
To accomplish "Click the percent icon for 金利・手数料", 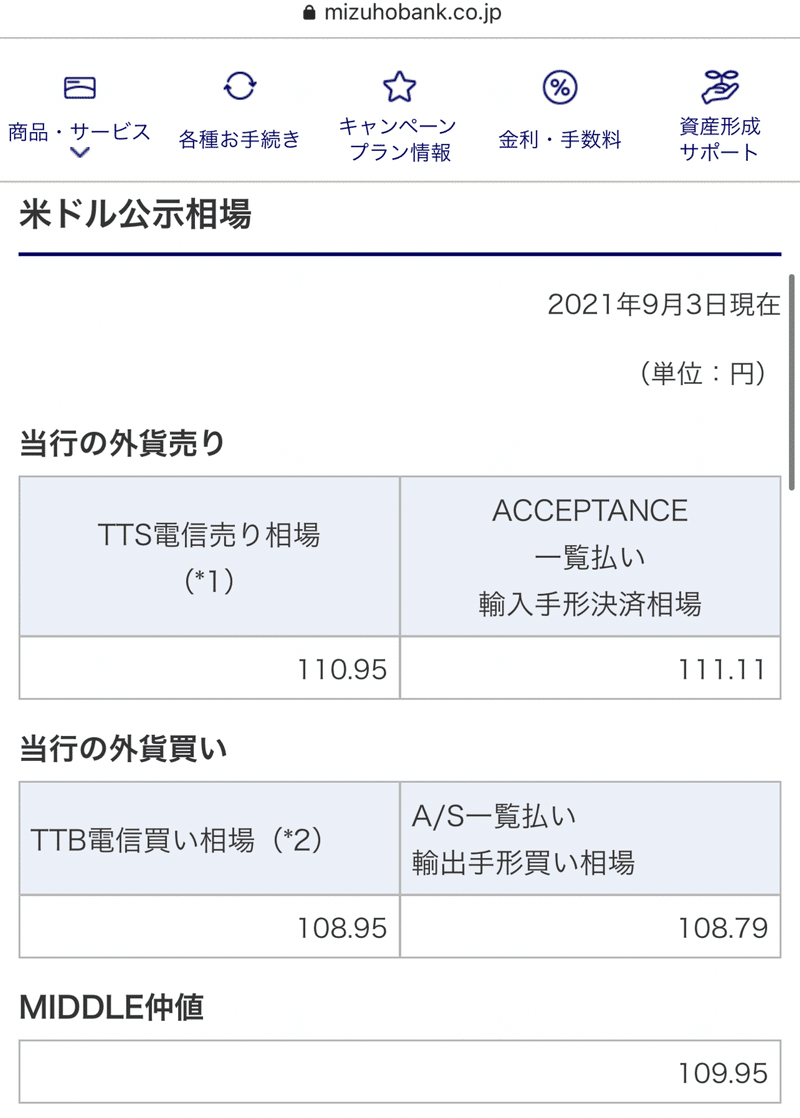I will (x=557, y=88).
